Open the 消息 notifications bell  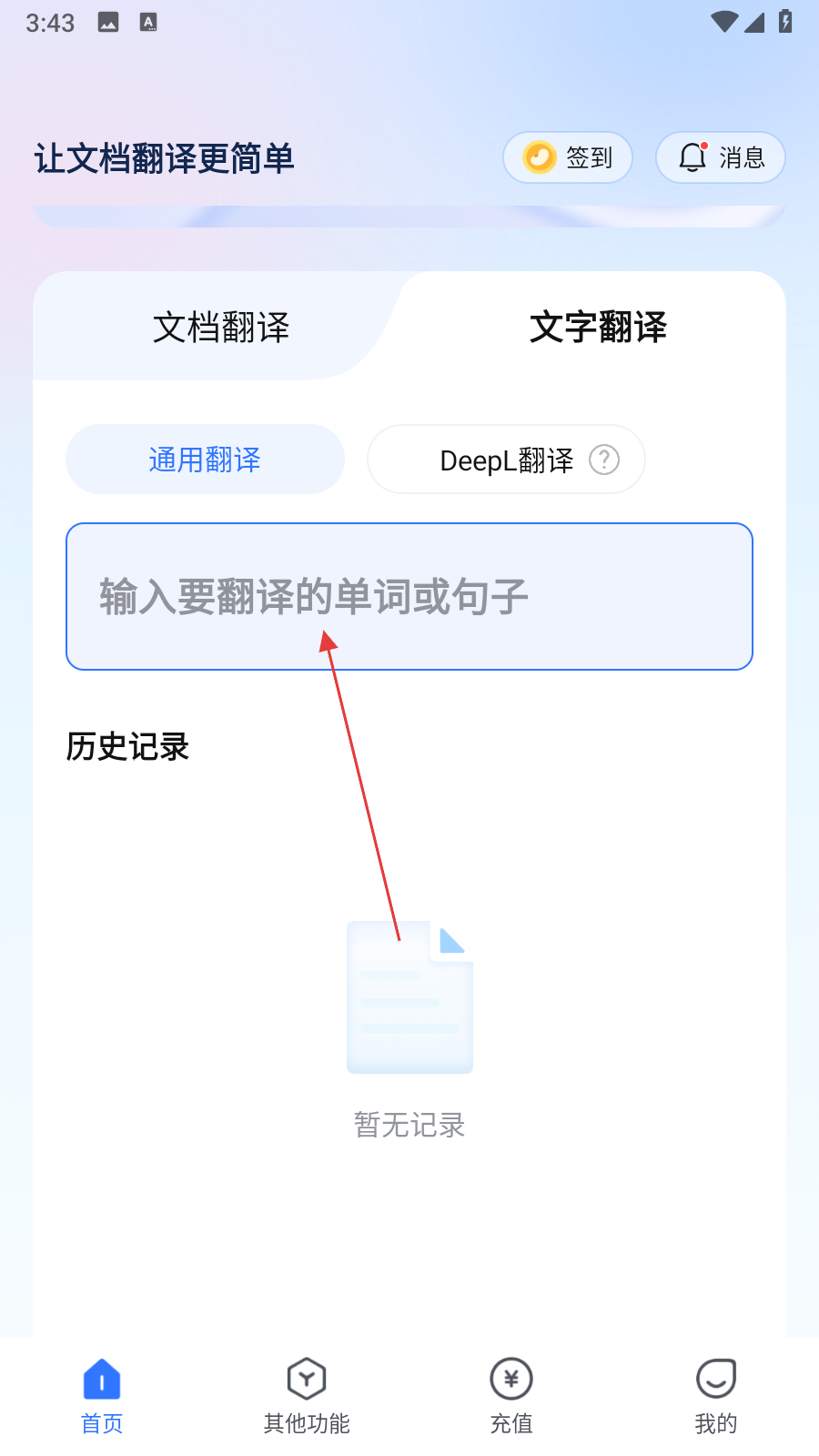721,157
